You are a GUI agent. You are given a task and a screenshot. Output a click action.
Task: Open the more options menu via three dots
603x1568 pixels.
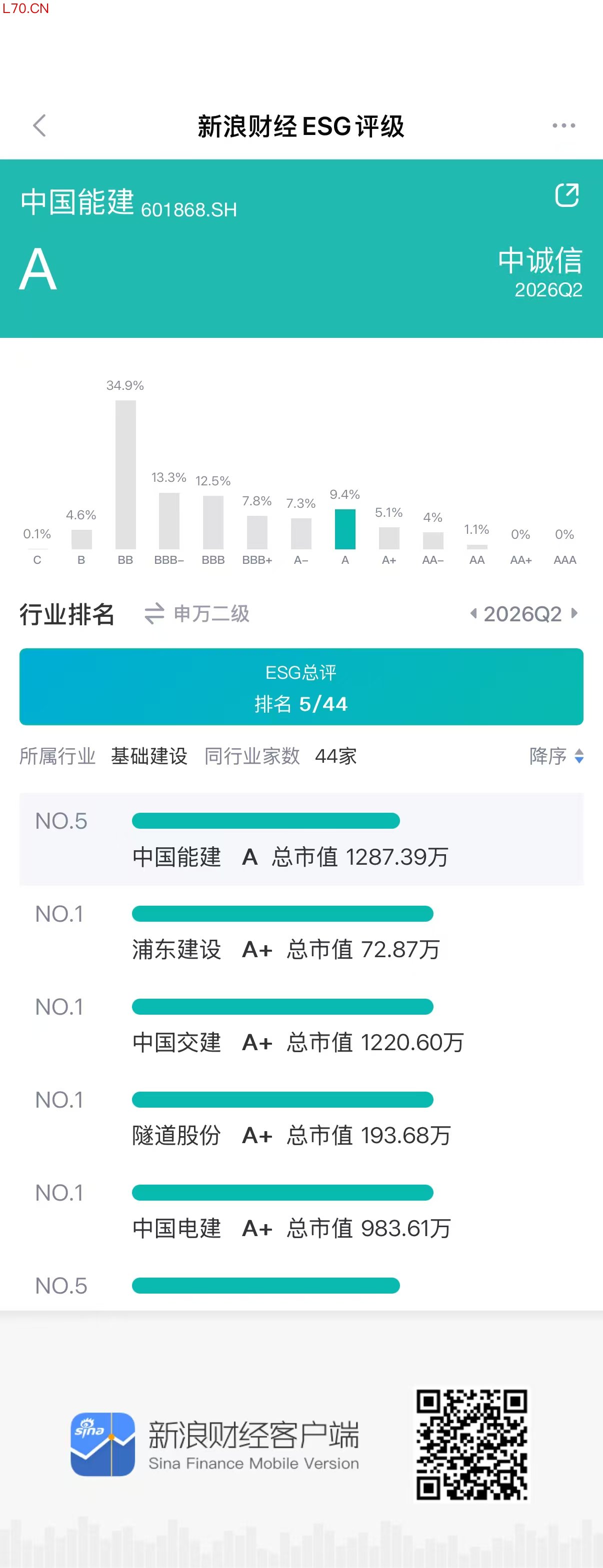coord(563,126)
